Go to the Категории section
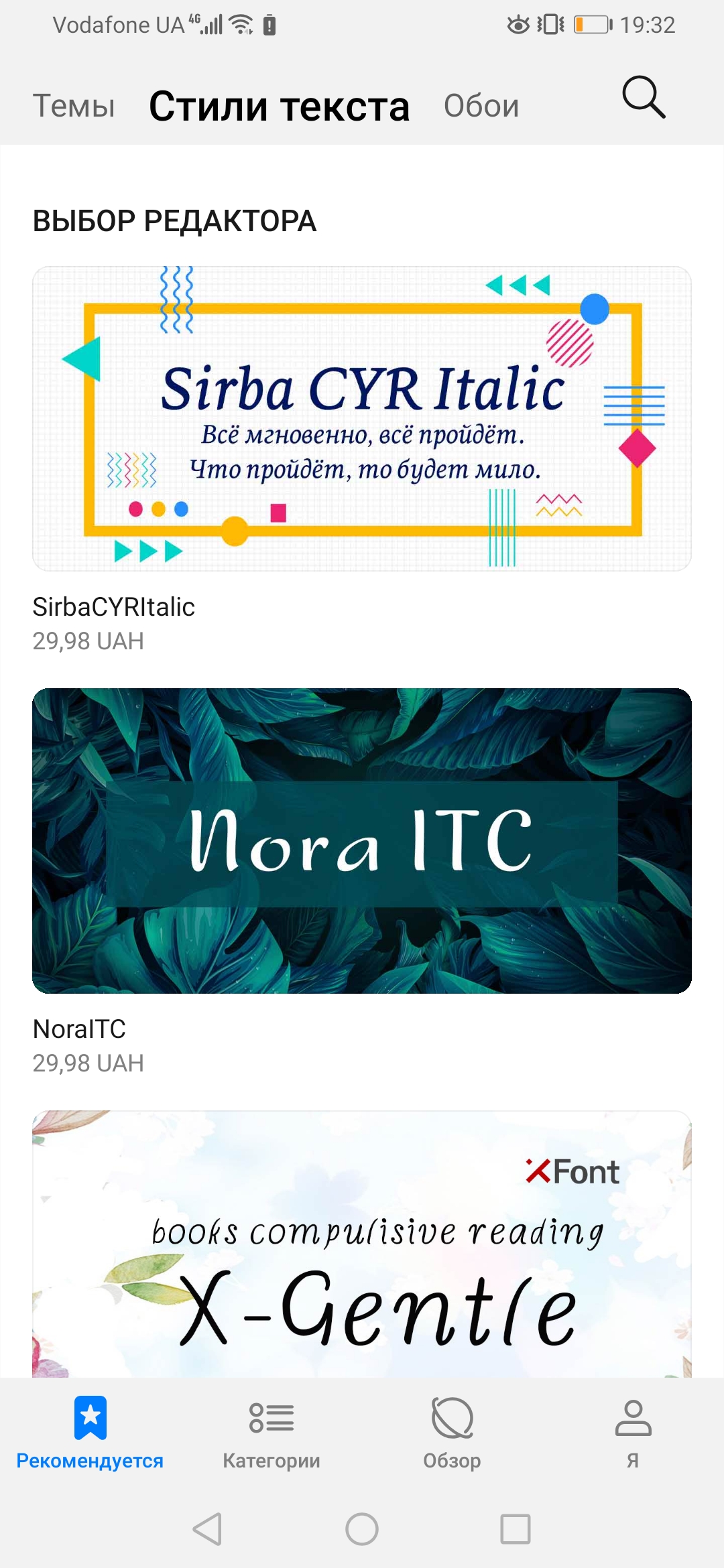724x1568 pixels. 271,1431
